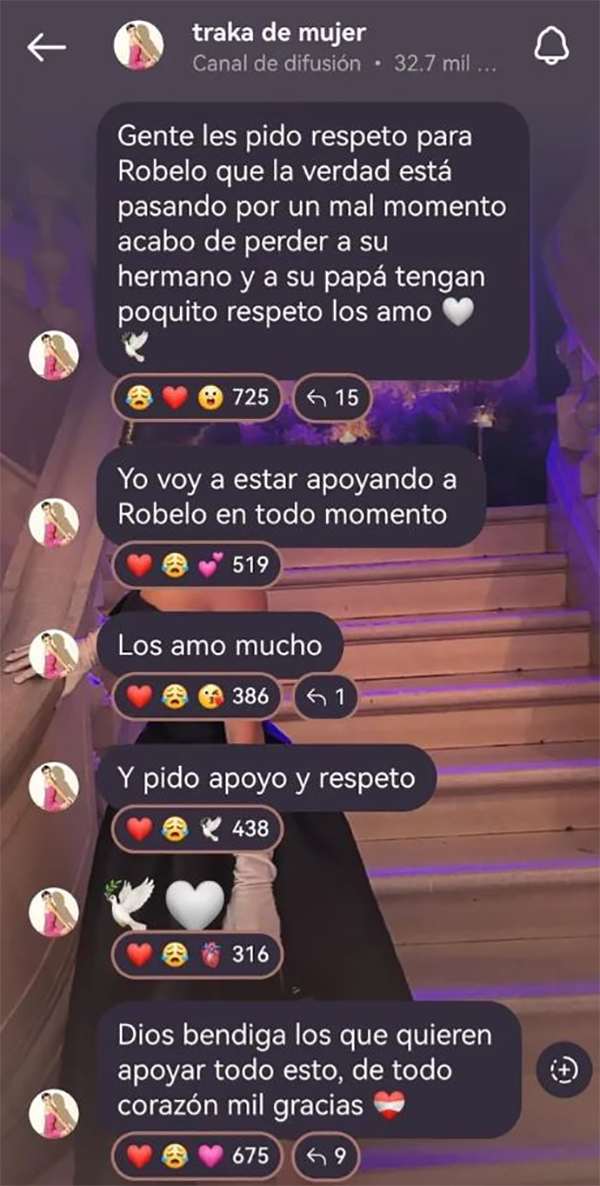Open reactions on the 725 message

(196, 397)
